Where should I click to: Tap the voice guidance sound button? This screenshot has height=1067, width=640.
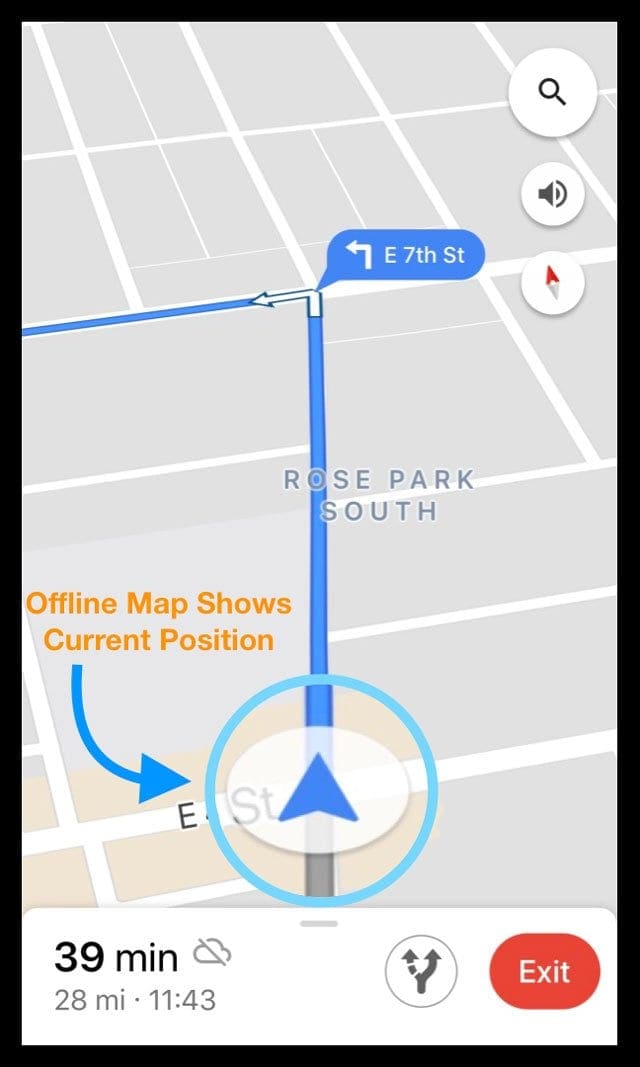coord(552,195)
